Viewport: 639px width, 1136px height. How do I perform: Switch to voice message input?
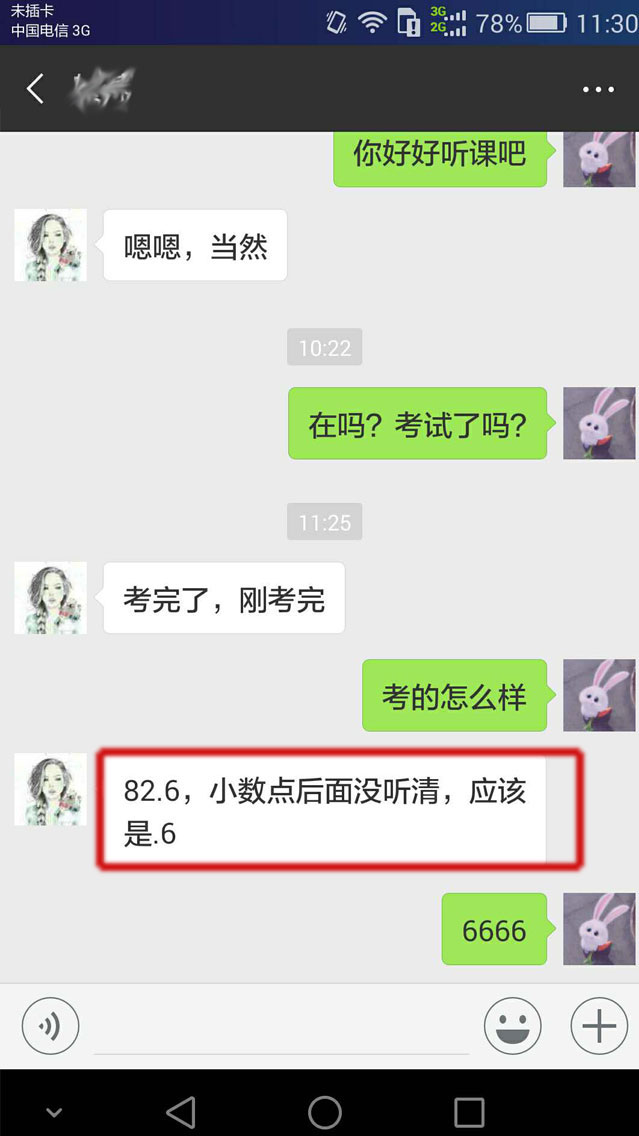coord(50,1025)
